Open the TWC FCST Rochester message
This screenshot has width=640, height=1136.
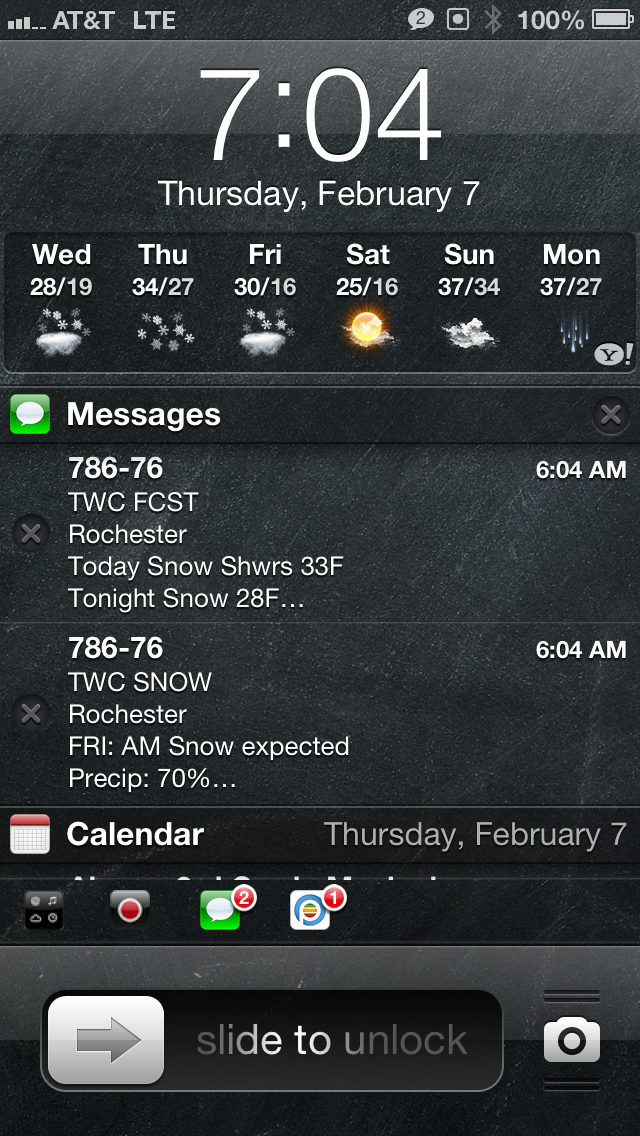[x=320, y=533]
